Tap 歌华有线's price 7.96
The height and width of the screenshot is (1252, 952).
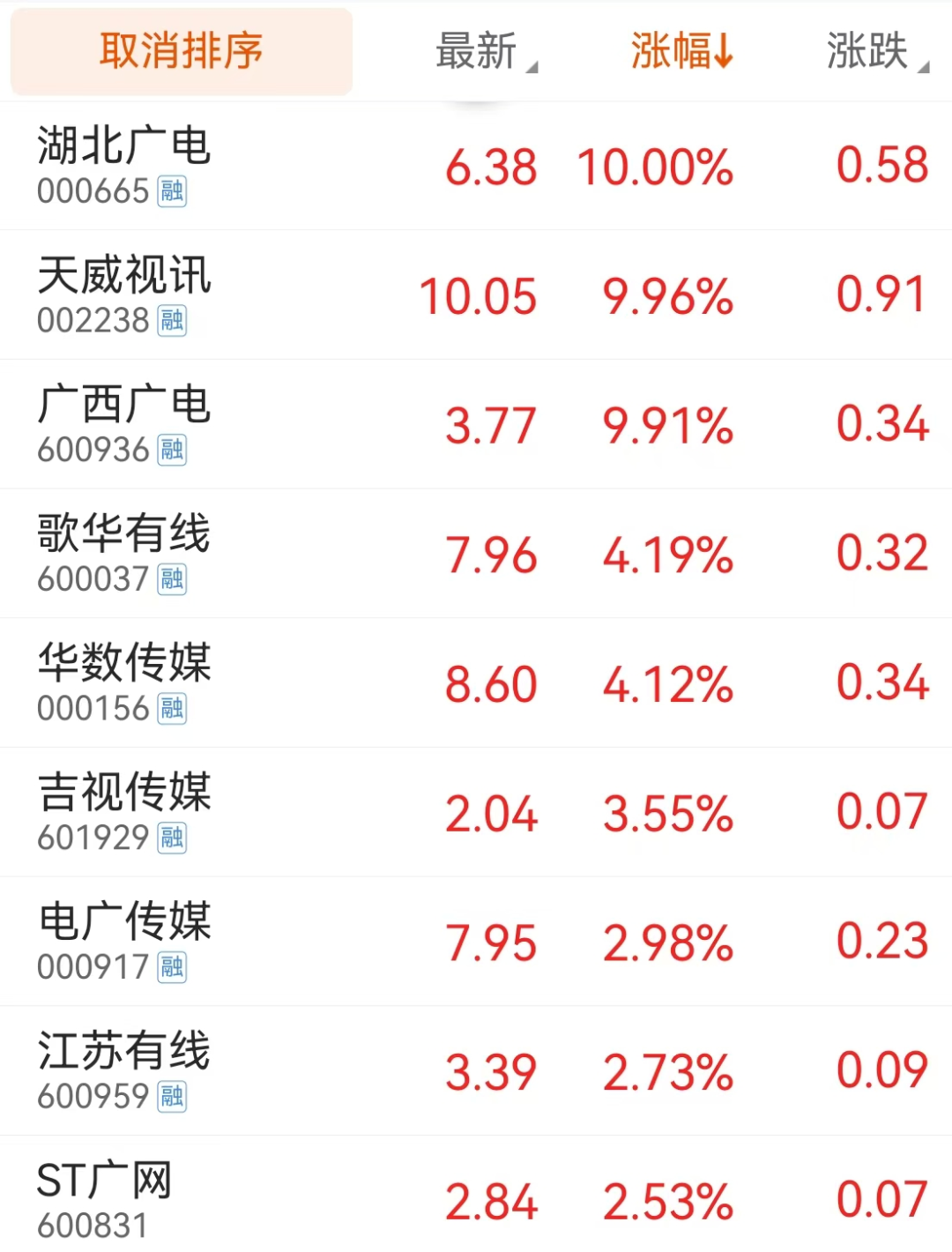491,554
